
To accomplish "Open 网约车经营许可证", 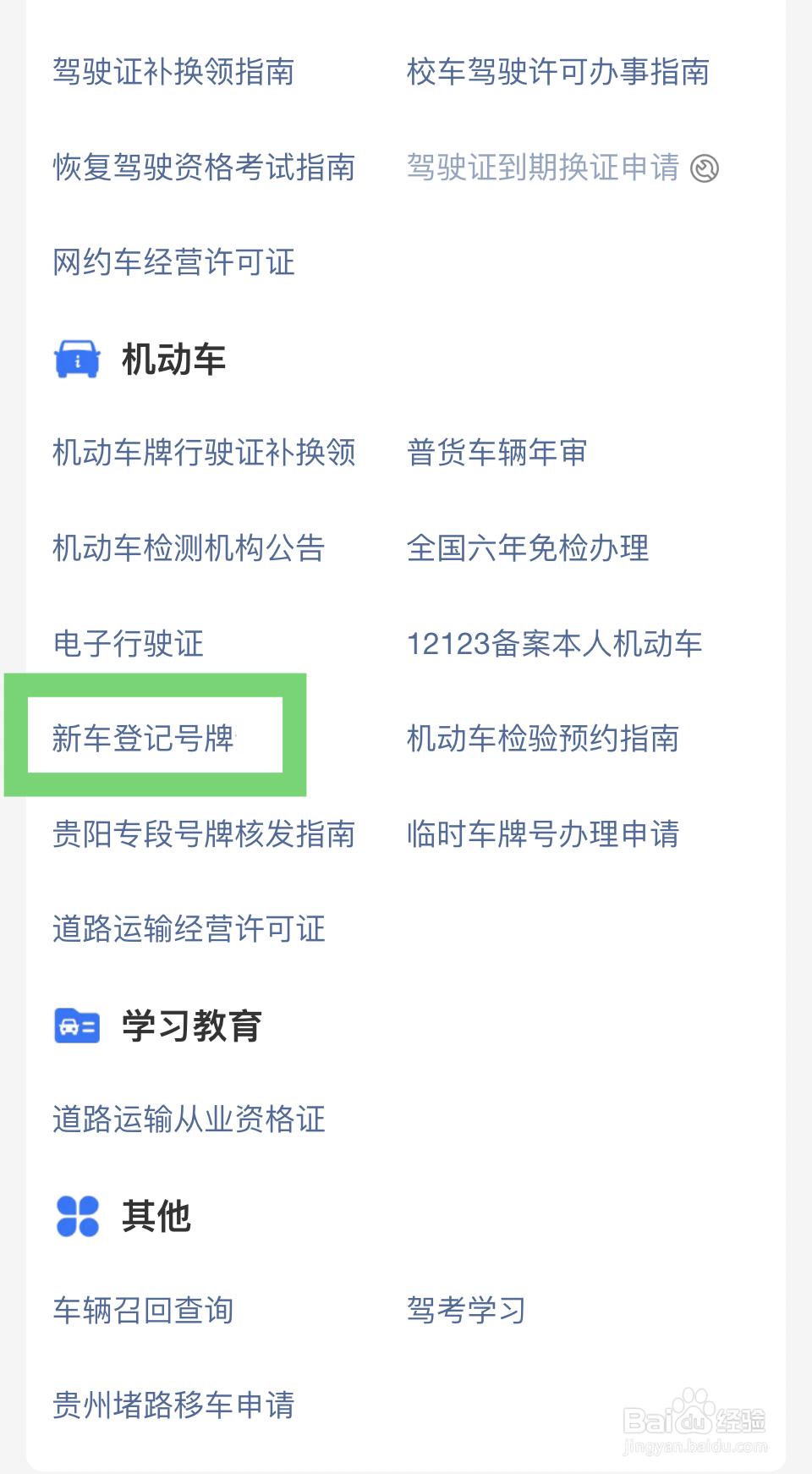I will coord(173,263).
